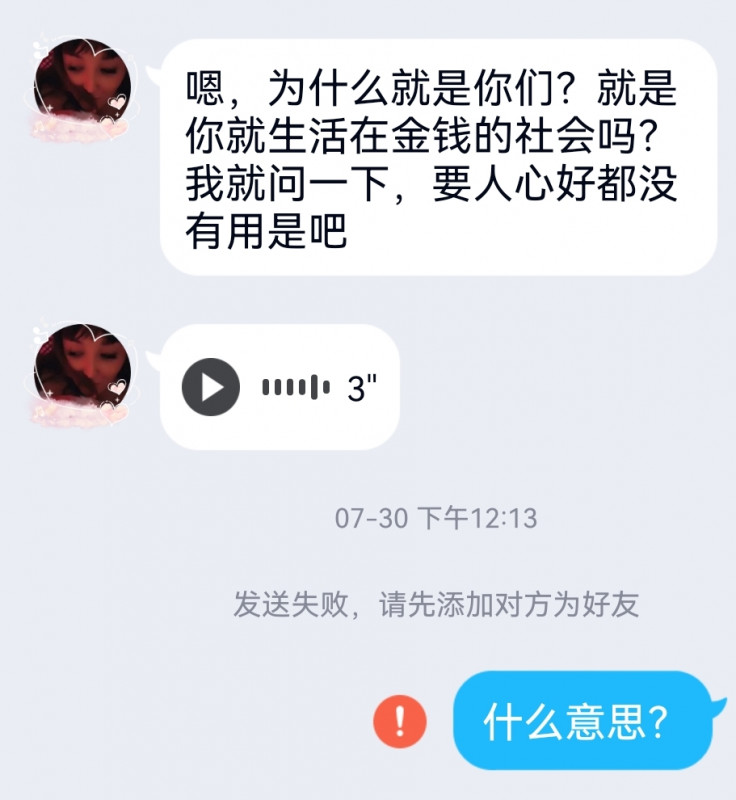The height and width of the screenshot is (800, 736).
Task: Play the 3-second voice message
Action: (211, 387)
